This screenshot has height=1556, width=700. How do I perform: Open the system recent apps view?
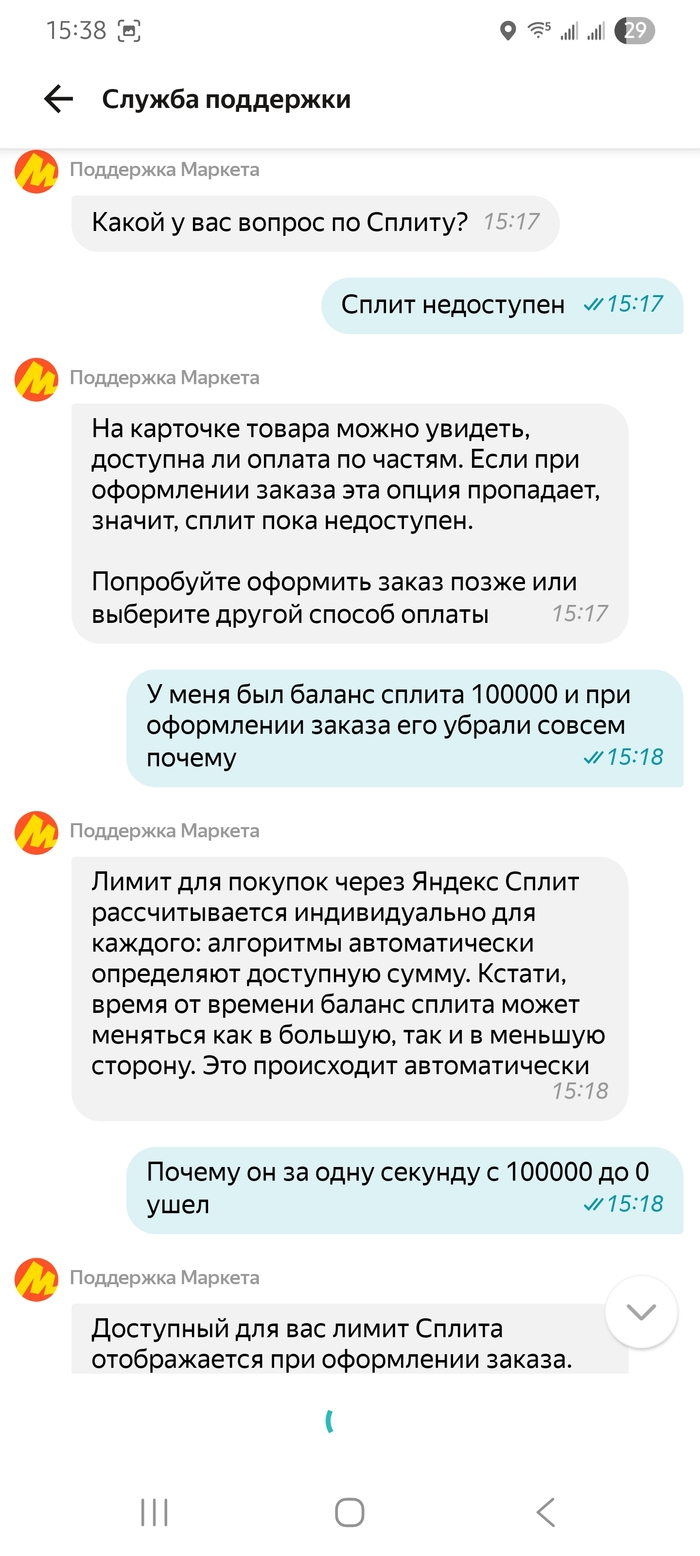click(154, 1512)
